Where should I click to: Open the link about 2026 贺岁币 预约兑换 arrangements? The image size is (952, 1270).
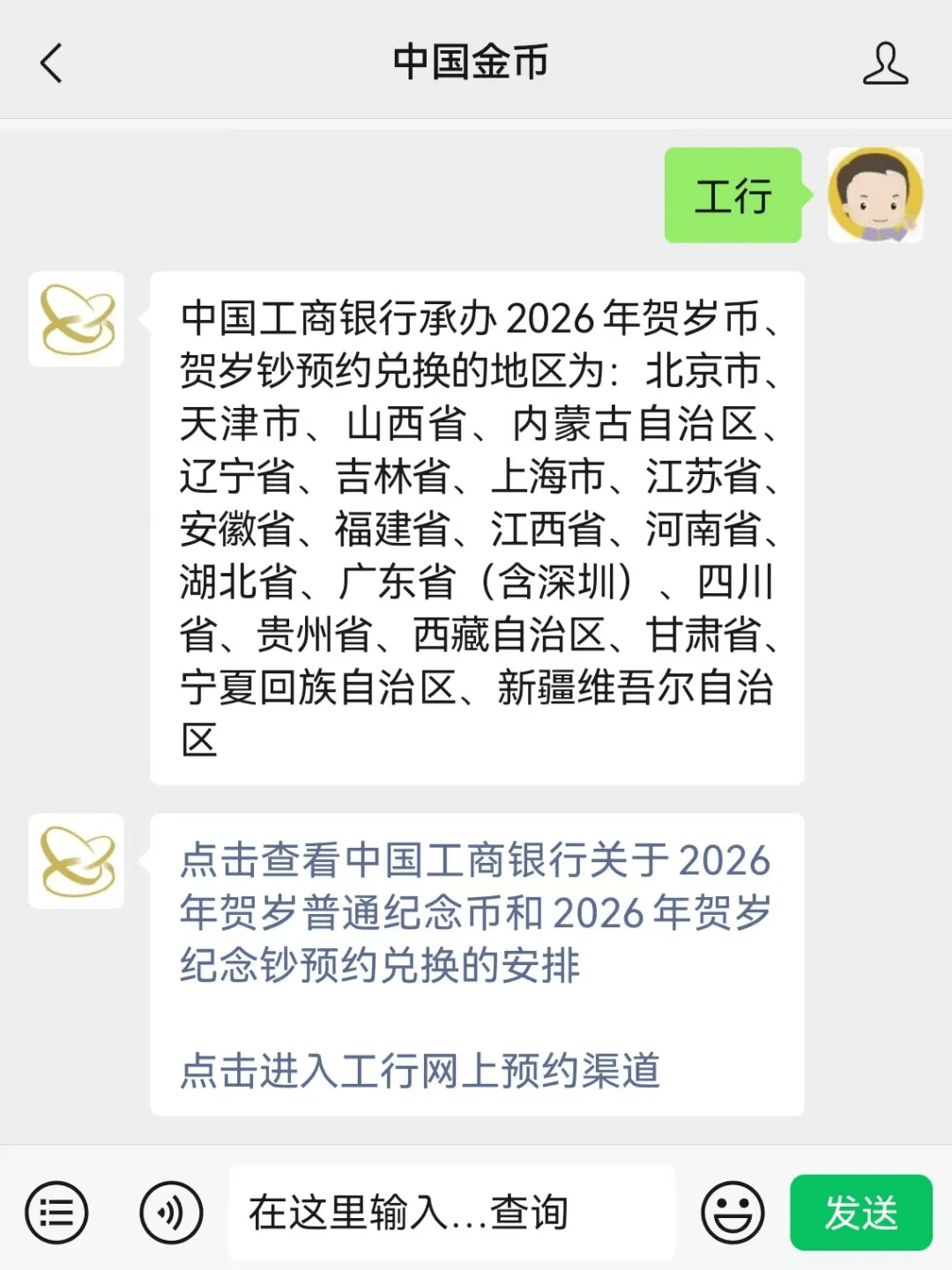(475, 912)
